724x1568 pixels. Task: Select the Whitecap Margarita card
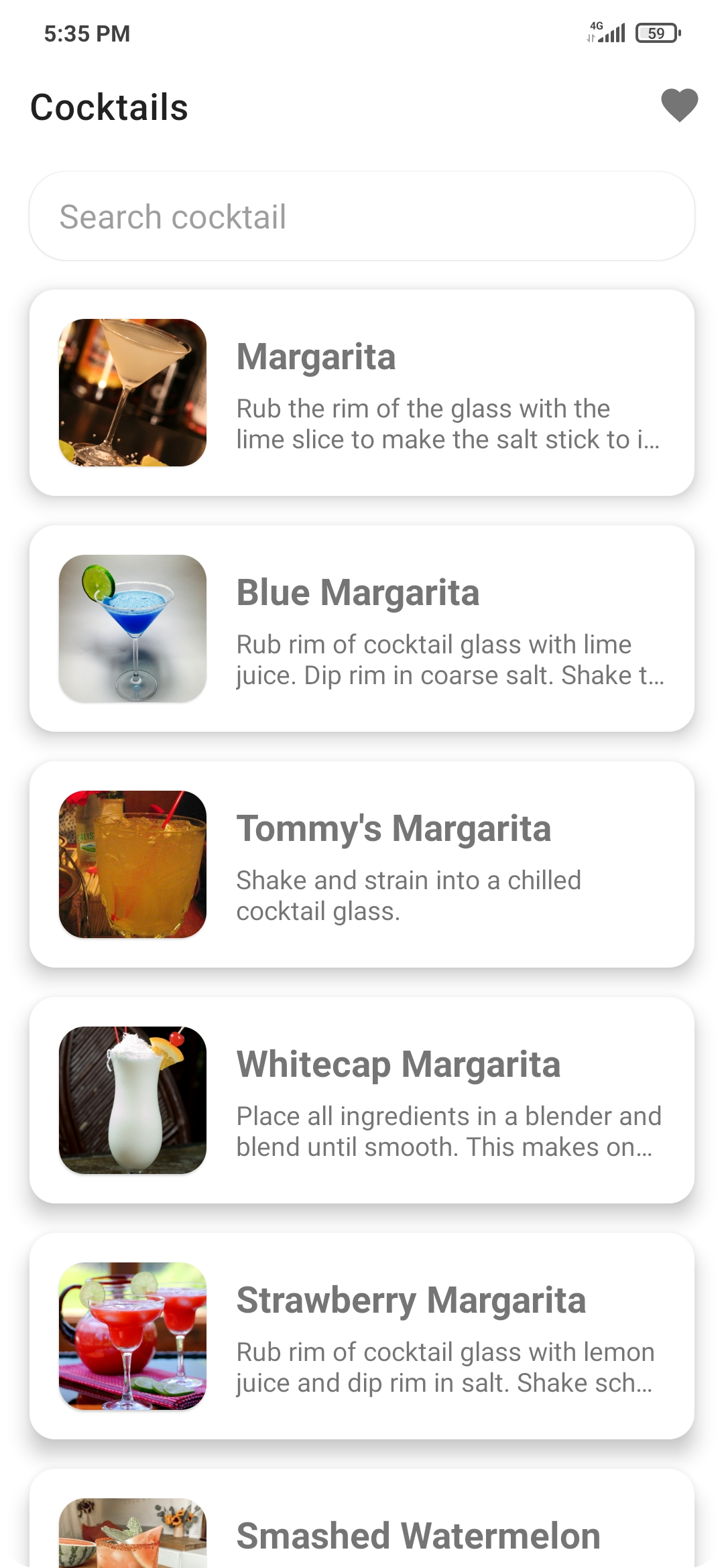pyautogui.click(x=362, y=1100)
